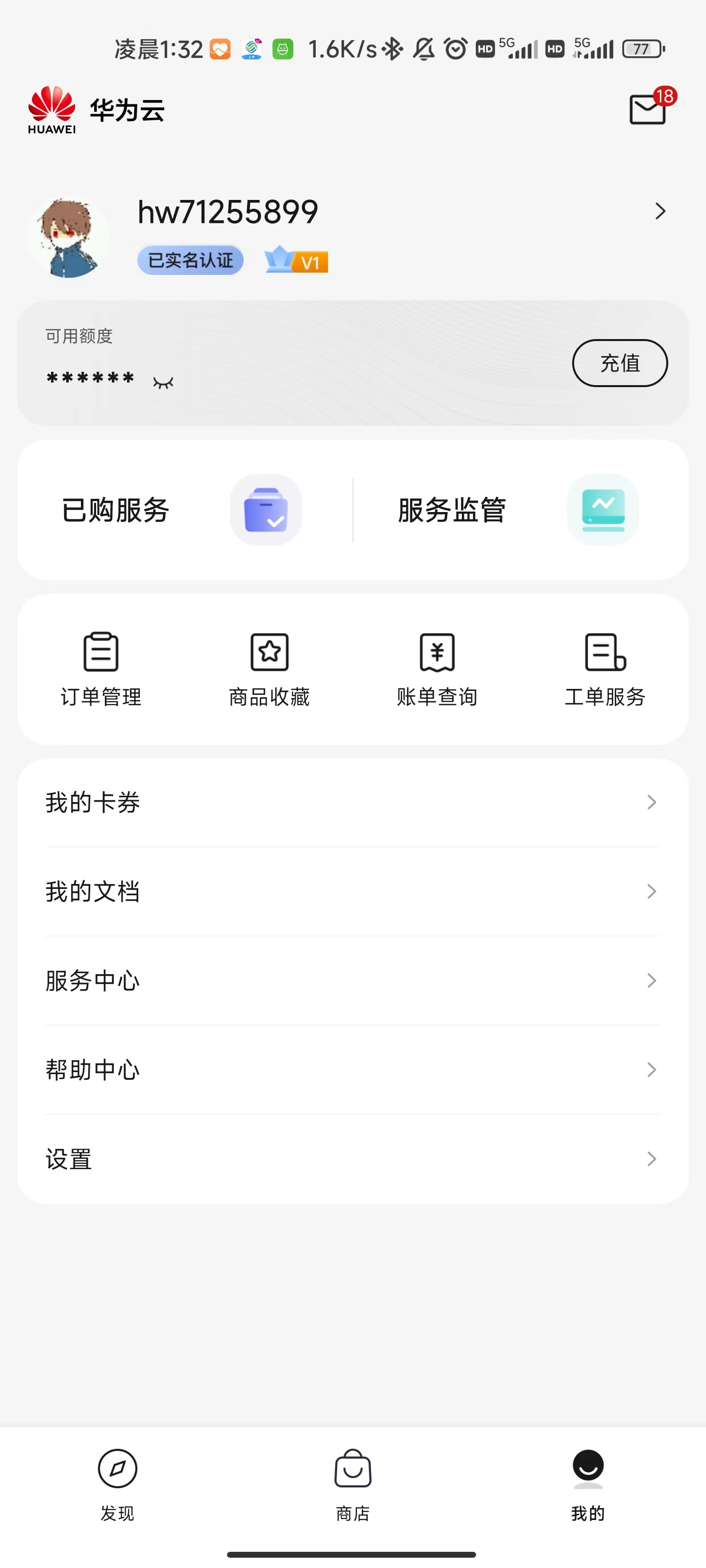Expand the 我的卡券 coupons row
Viewport: 706px width, 1568px height.
[651, 802]
